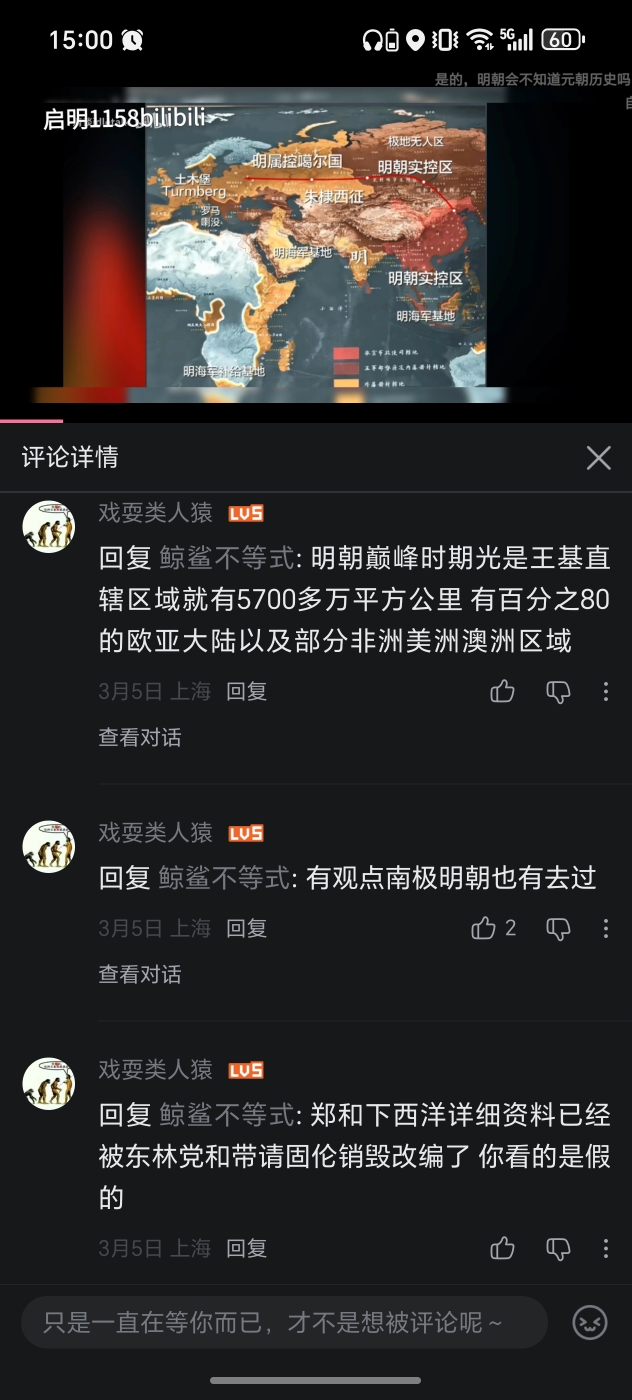The height and width of the screenshot is (1400, 632).
Task: Dislike the 郑和下西洋 comment
Action: click(x=558, y=1248)
